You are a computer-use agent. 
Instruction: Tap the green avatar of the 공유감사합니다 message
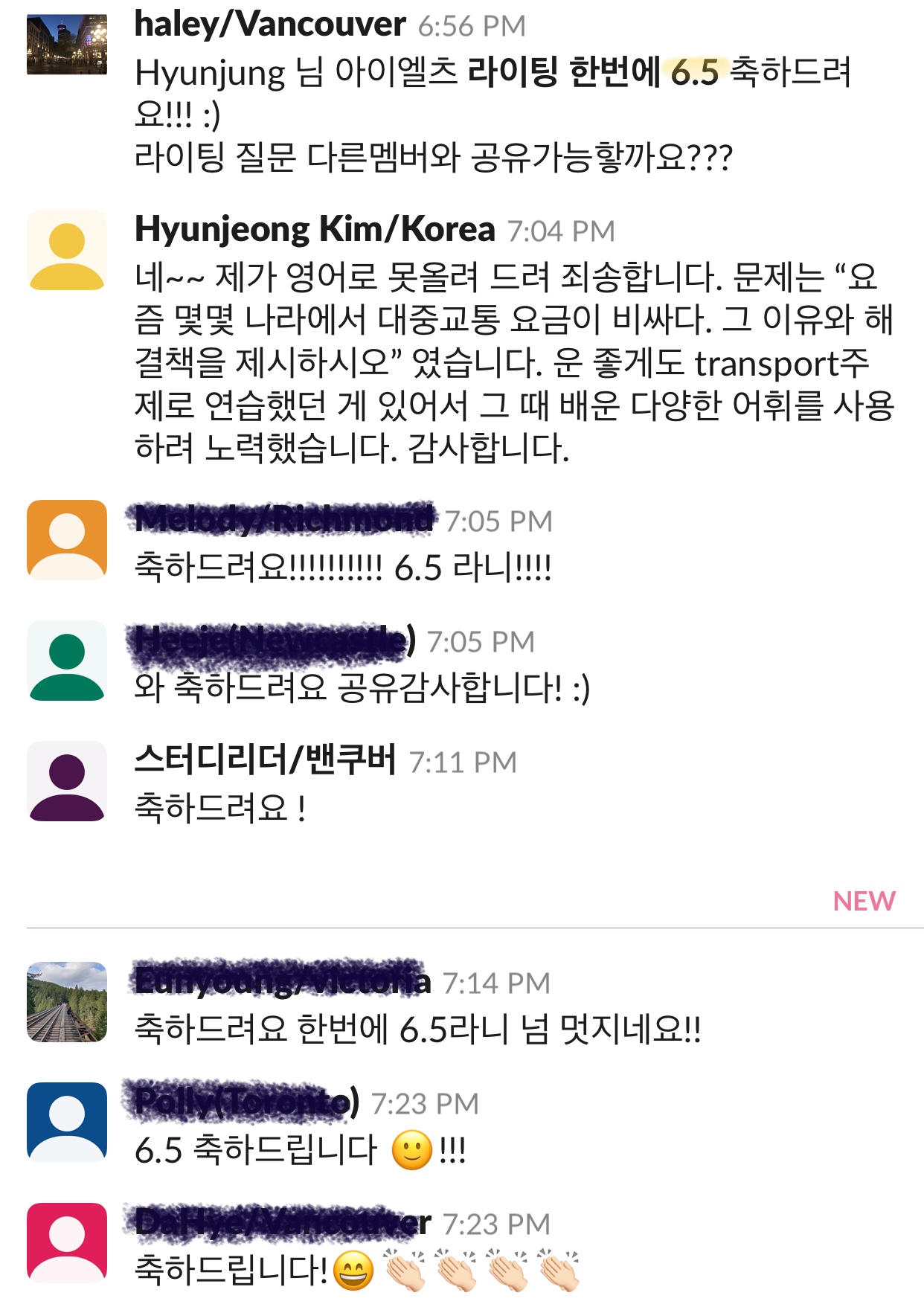[x=67, y=661]
